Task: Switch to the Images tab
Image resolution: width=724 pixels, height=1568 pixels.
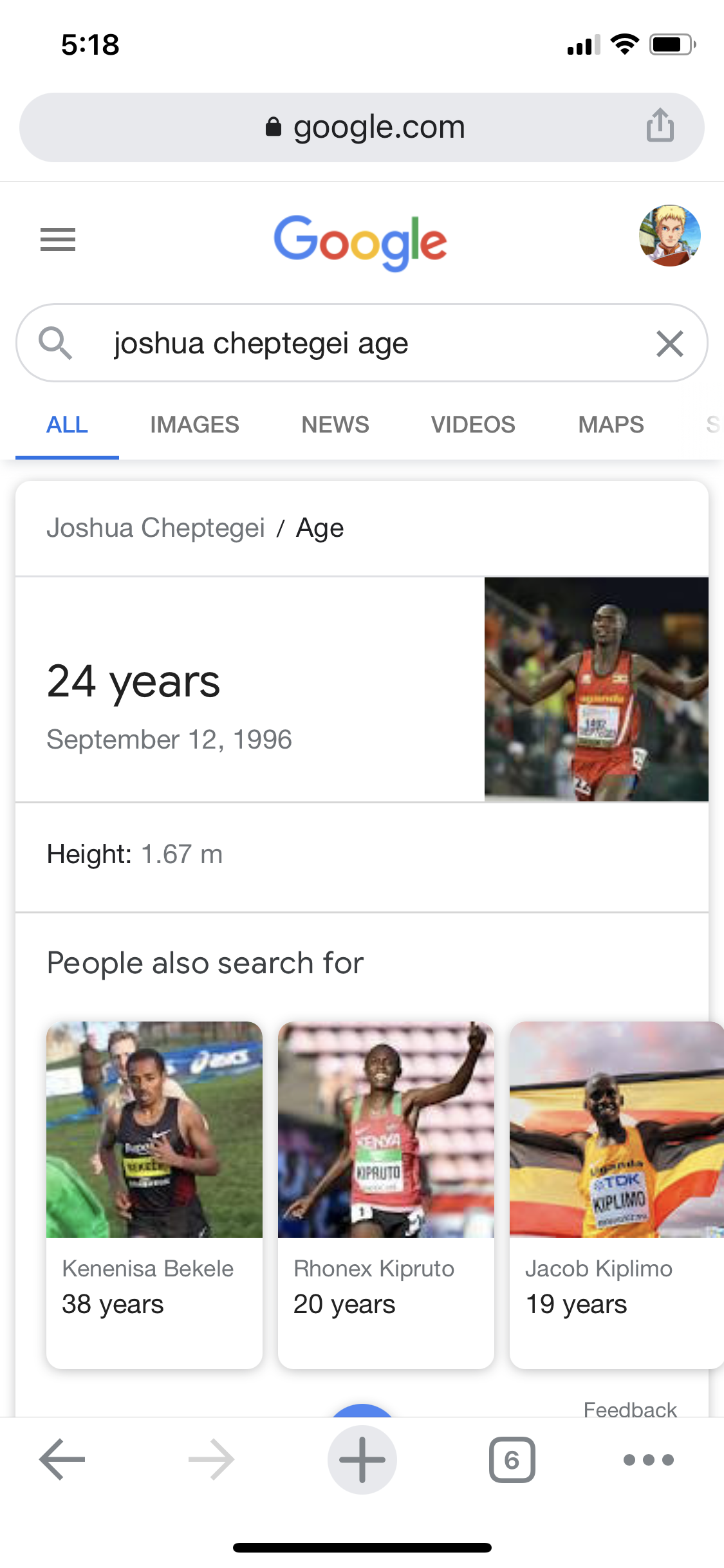Action: click(194, 425)
